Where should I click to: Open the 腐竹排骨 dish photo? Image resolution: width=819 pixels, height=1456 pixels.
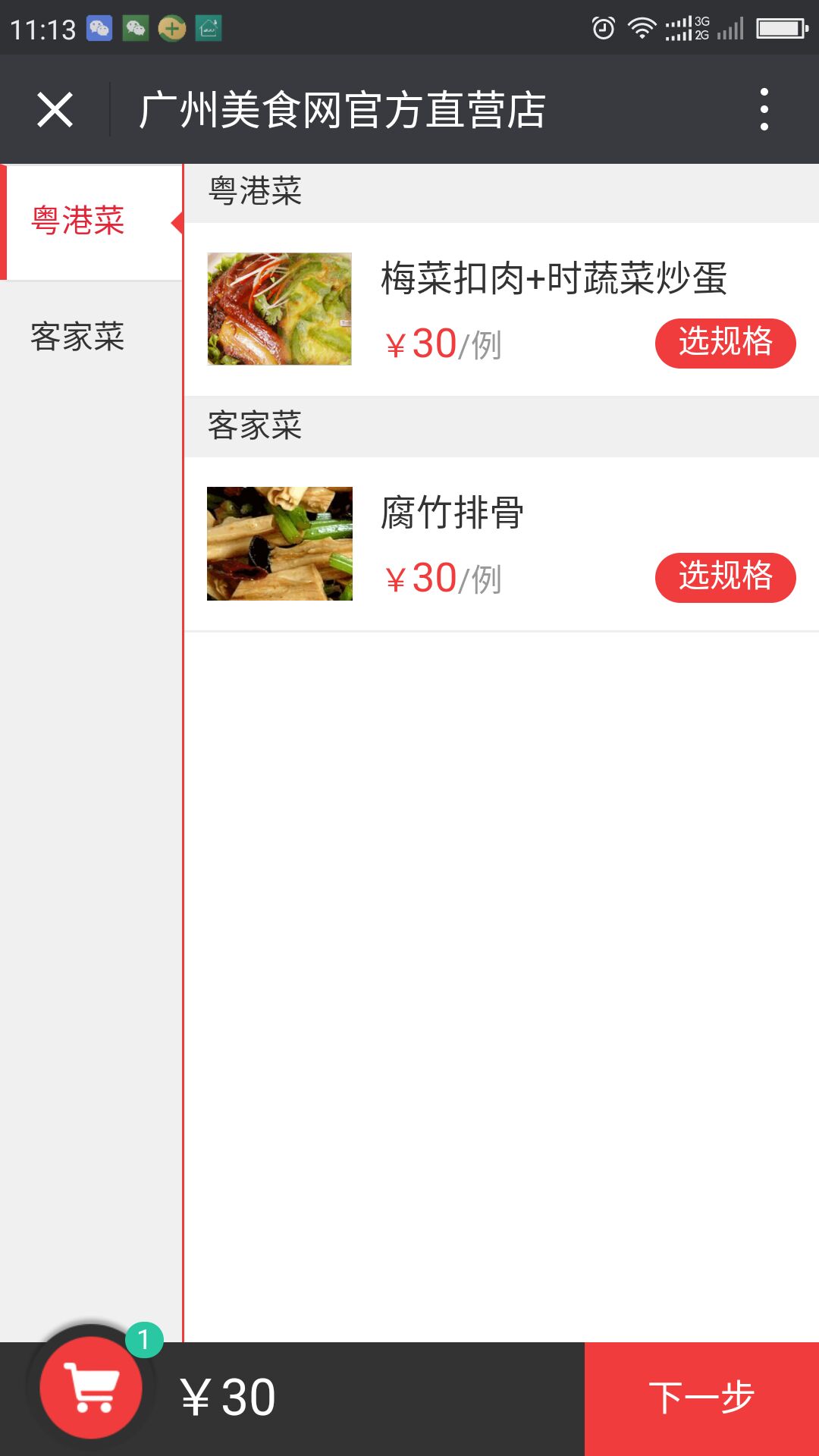coord(279,543)
